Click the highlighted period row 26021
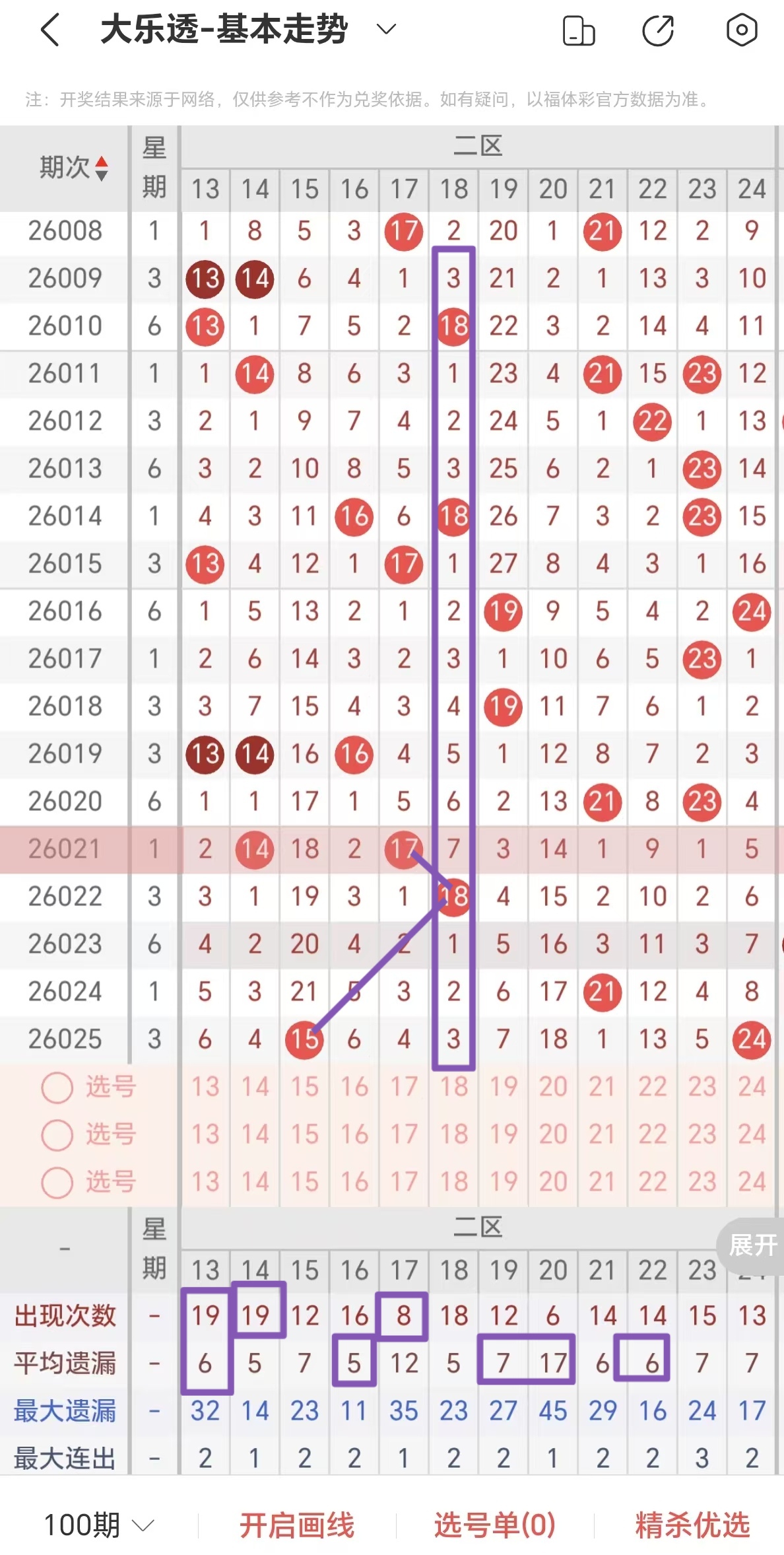This screenshot has height=1555, width=784. (x=64, y=848)
